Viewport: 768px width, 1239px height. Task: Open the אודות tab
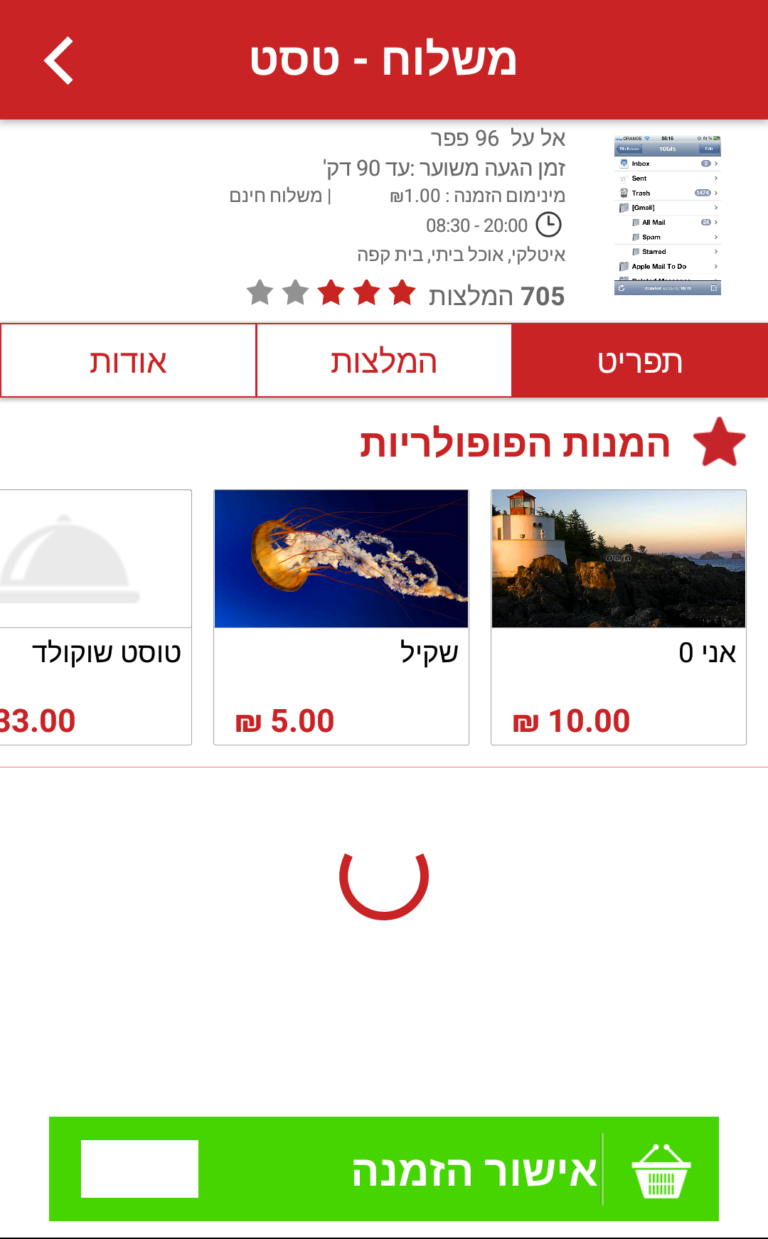click(x=128, y=360)
